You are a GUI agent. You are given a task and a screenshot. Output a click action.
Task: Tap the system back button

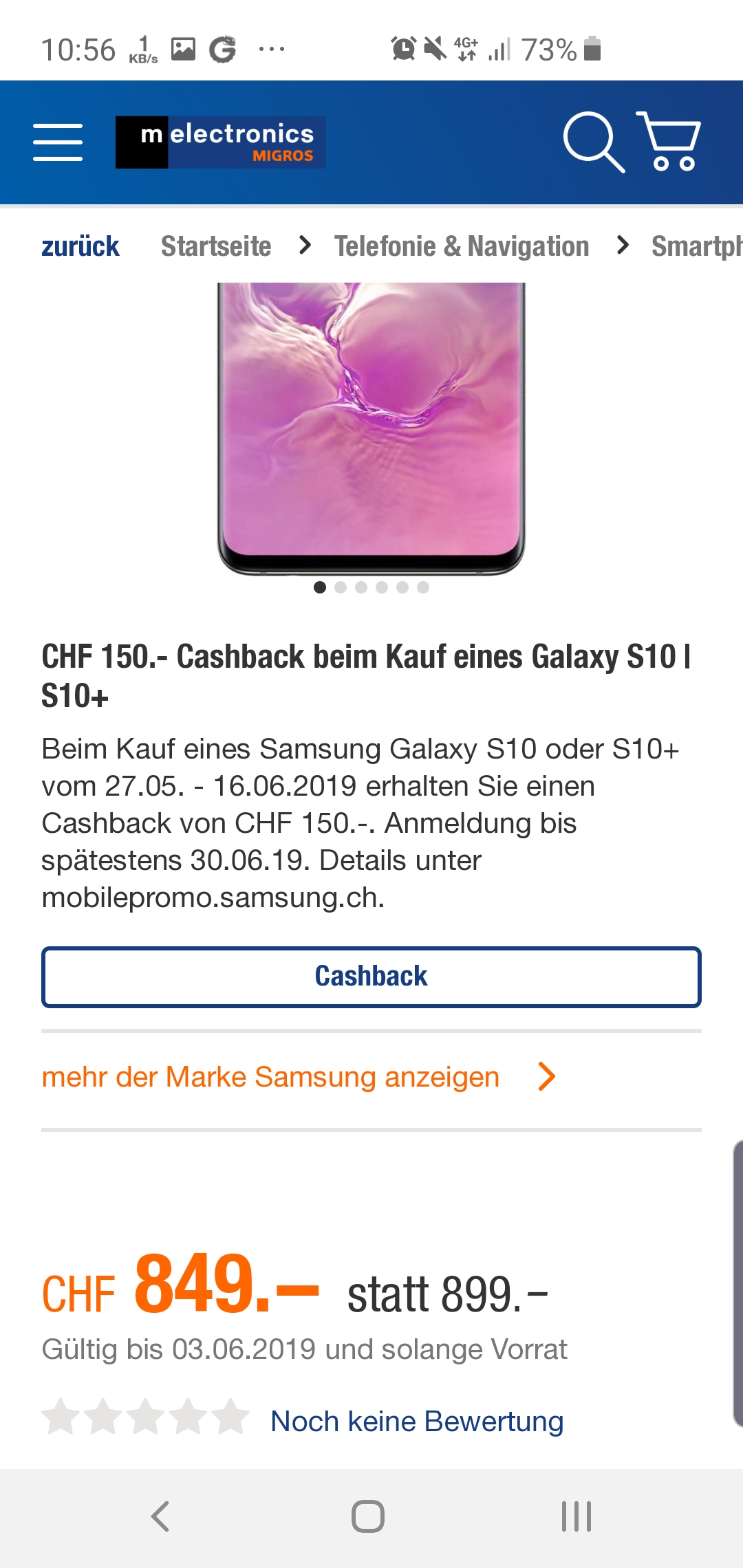[160, 1516]
